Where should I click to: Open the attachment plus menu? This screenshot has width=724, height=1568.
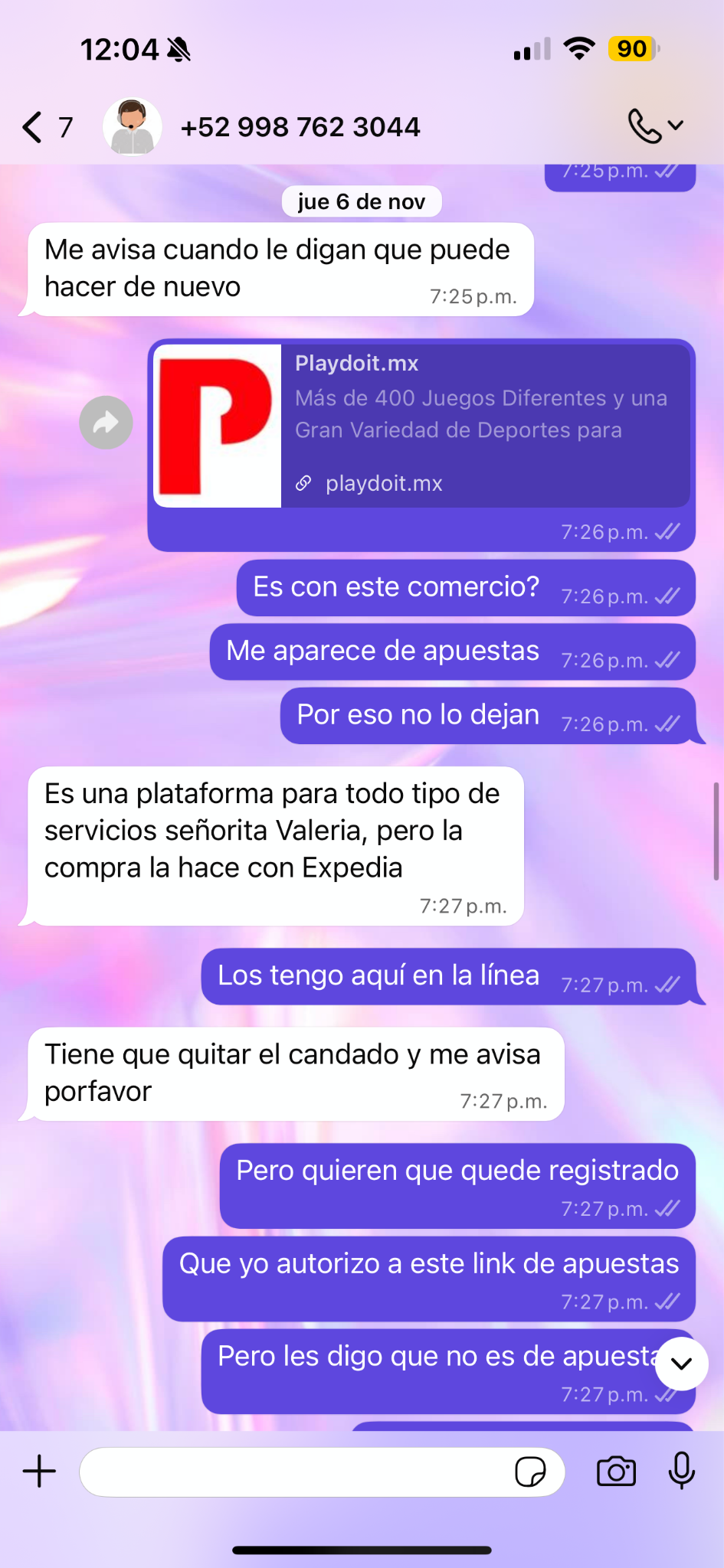point(40,1472)
